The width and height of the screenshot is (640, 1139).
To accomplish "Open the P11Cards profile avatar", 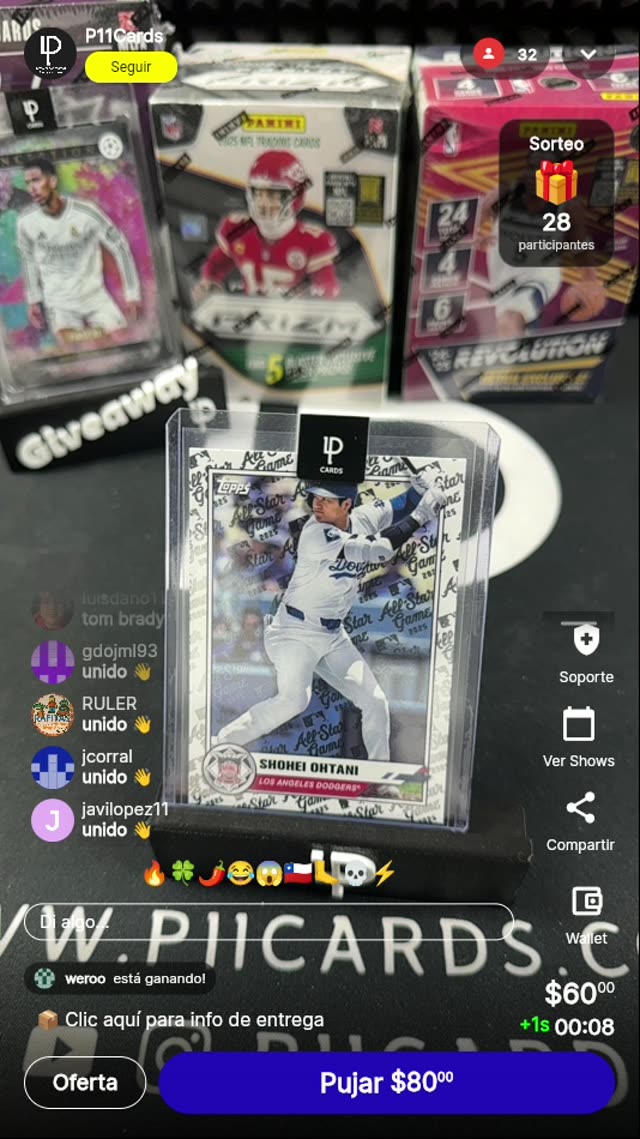I will click(x=50, y=53).
